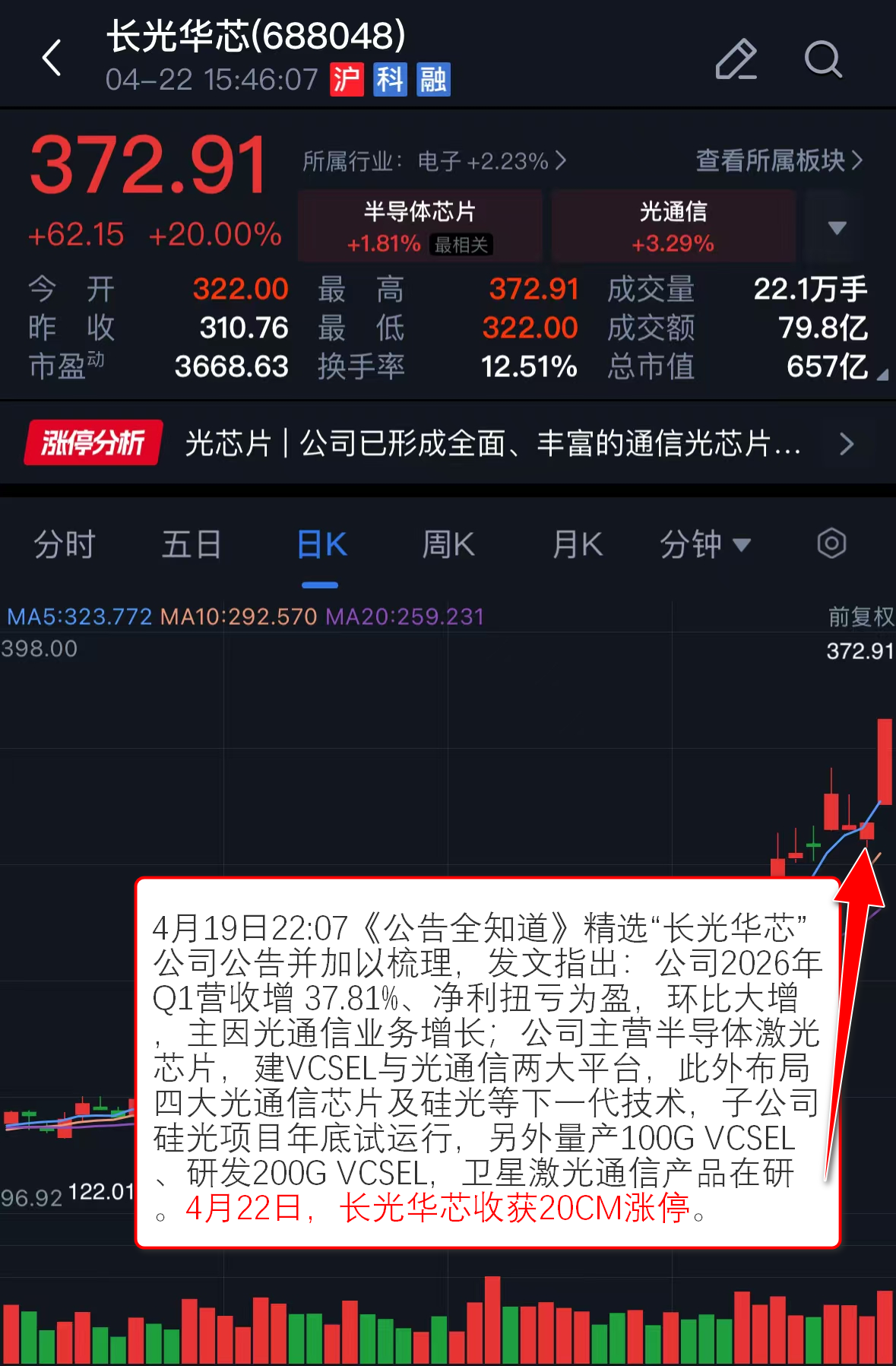This screenshot has height=1366, width=896.
Task: Switch to 分时 chart tab
Action: 65,545
